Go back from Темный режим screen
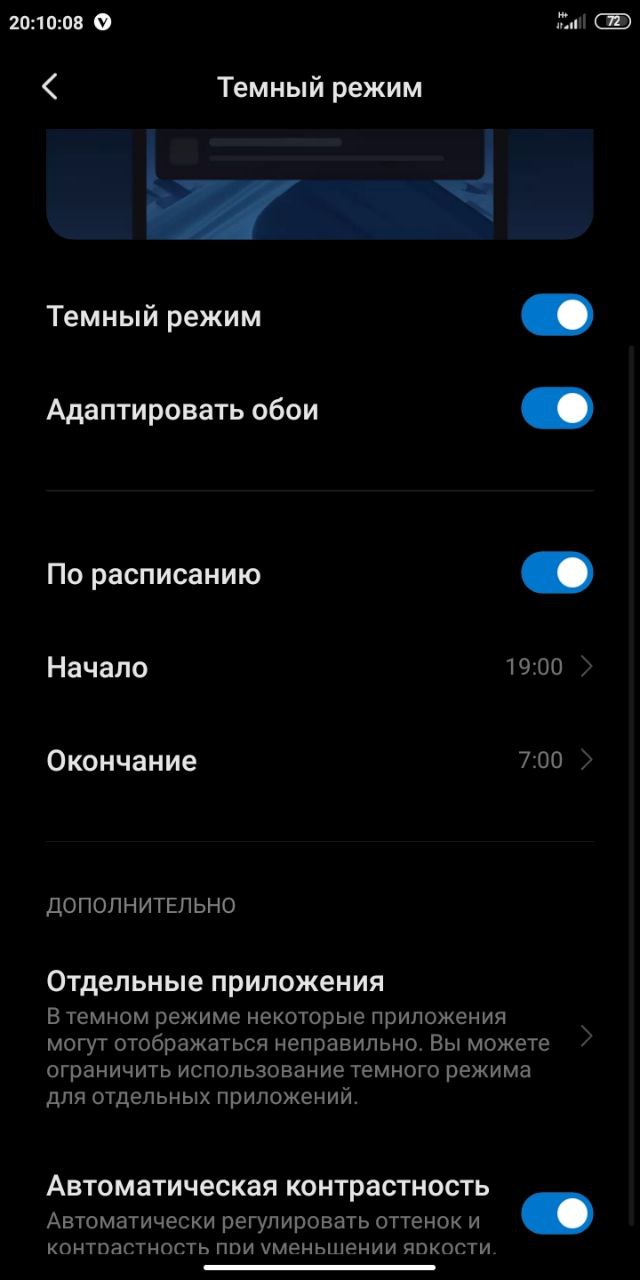 [50, 87]
